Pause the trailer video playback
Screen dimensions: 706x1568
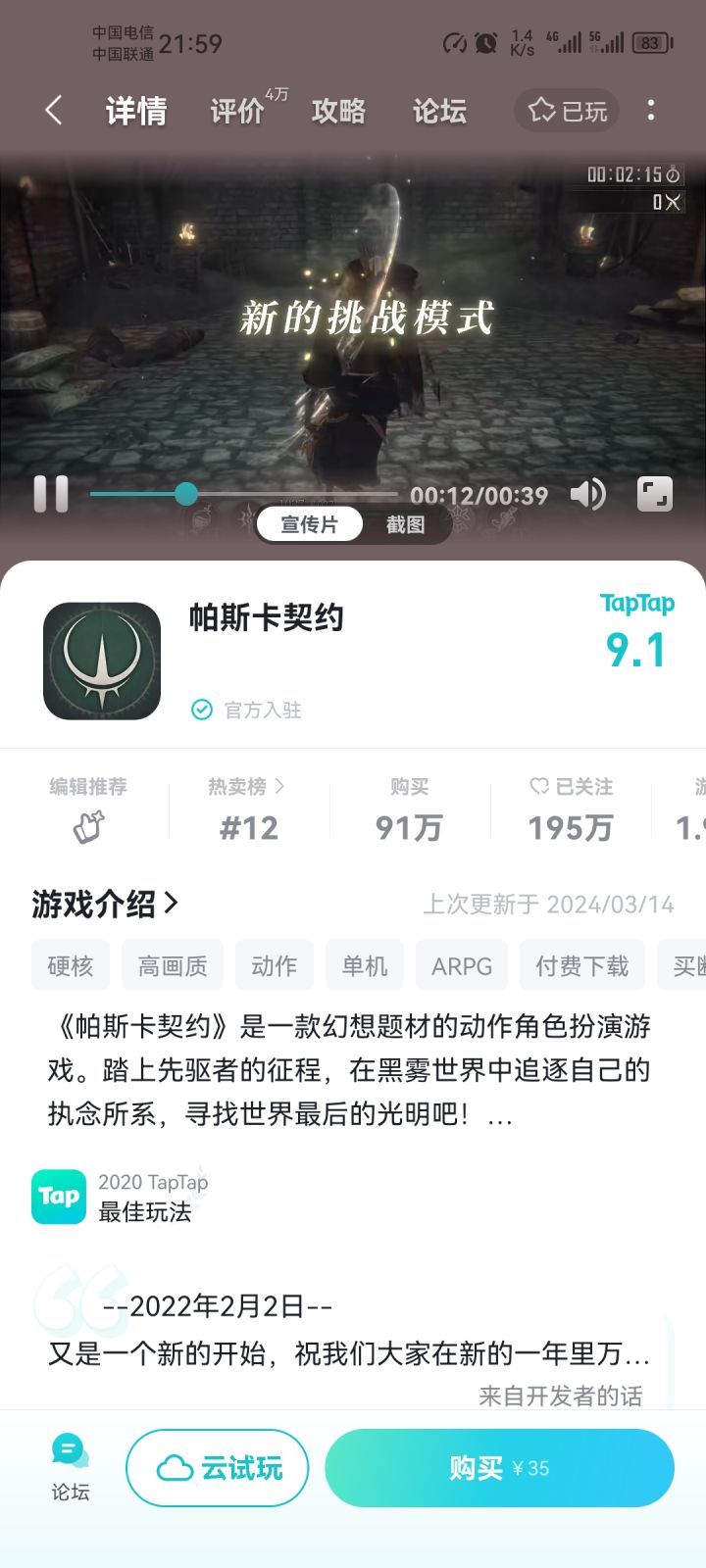pyautogui.click(x=49, y=495)
